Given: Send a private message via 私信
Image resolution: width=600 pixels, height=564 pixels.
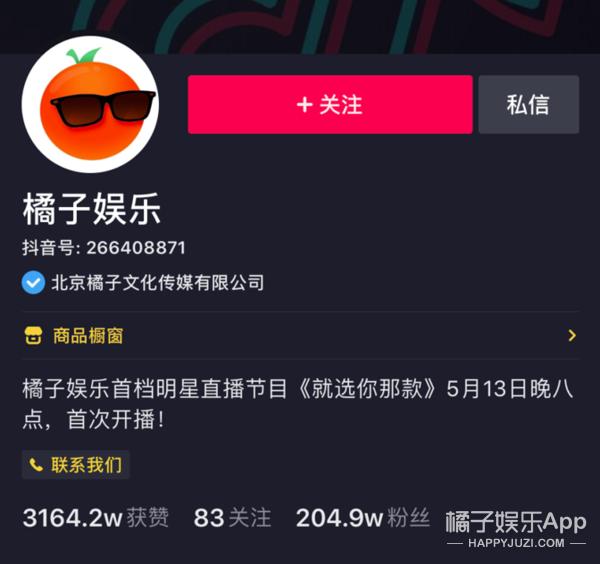Looking at the screenshot, I should (x=528, y=104).
